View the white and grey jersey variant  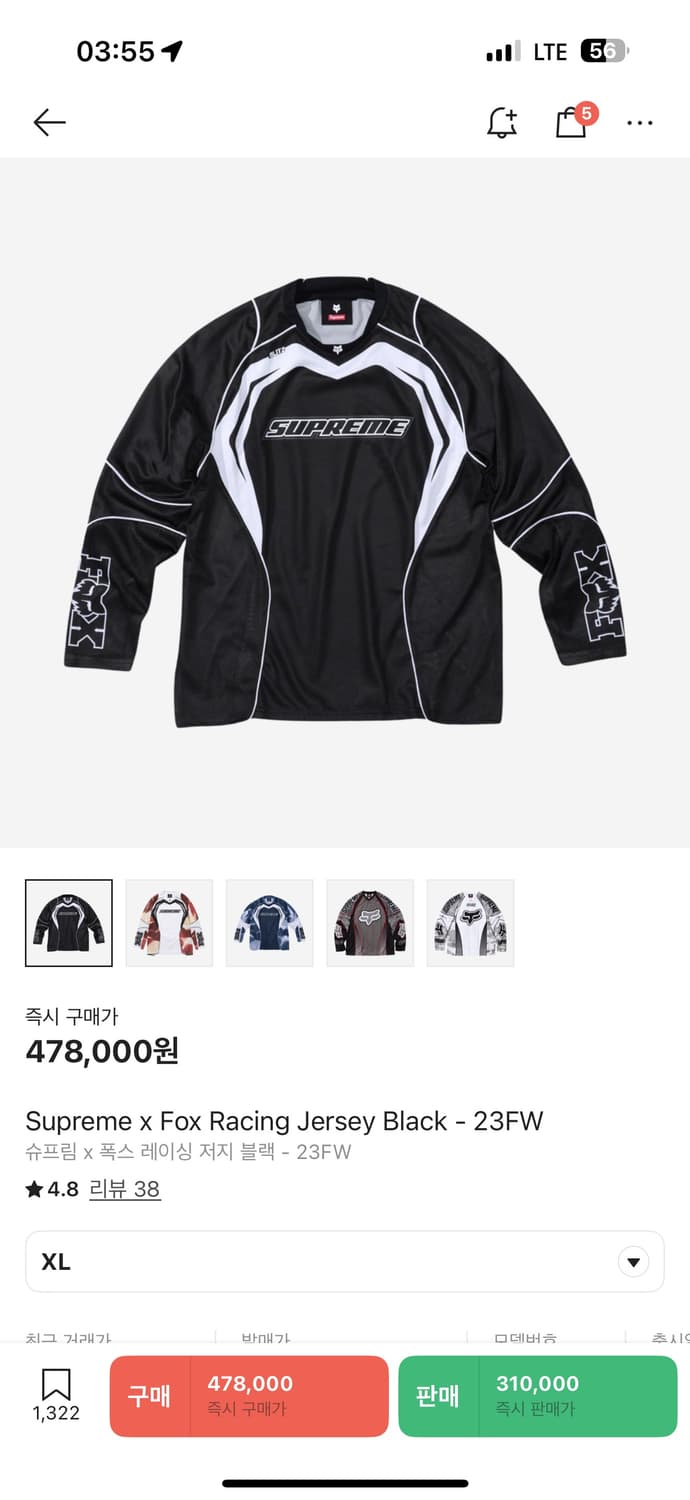tap(470, 923)
